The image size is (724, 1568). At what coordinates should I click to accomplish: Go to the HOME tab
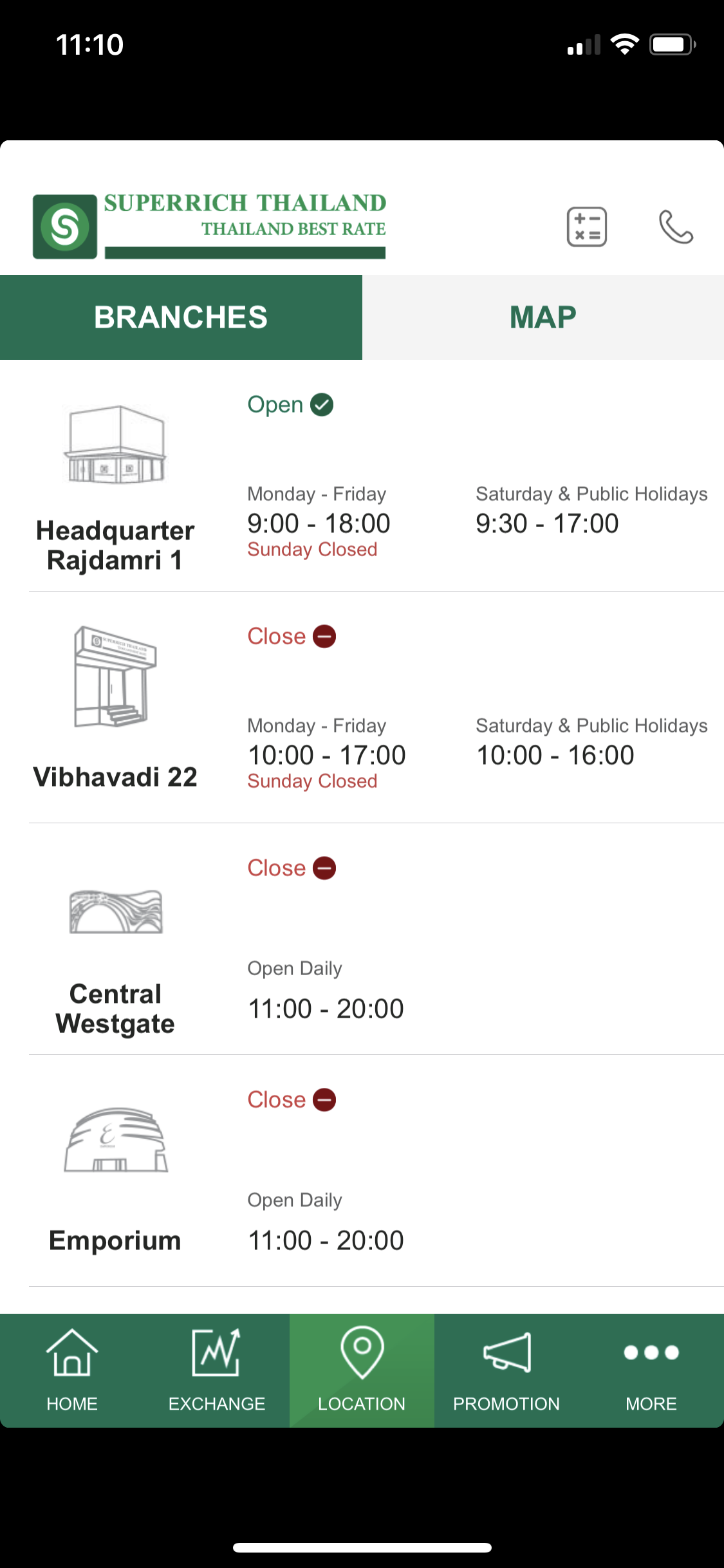pos(72,1370)
